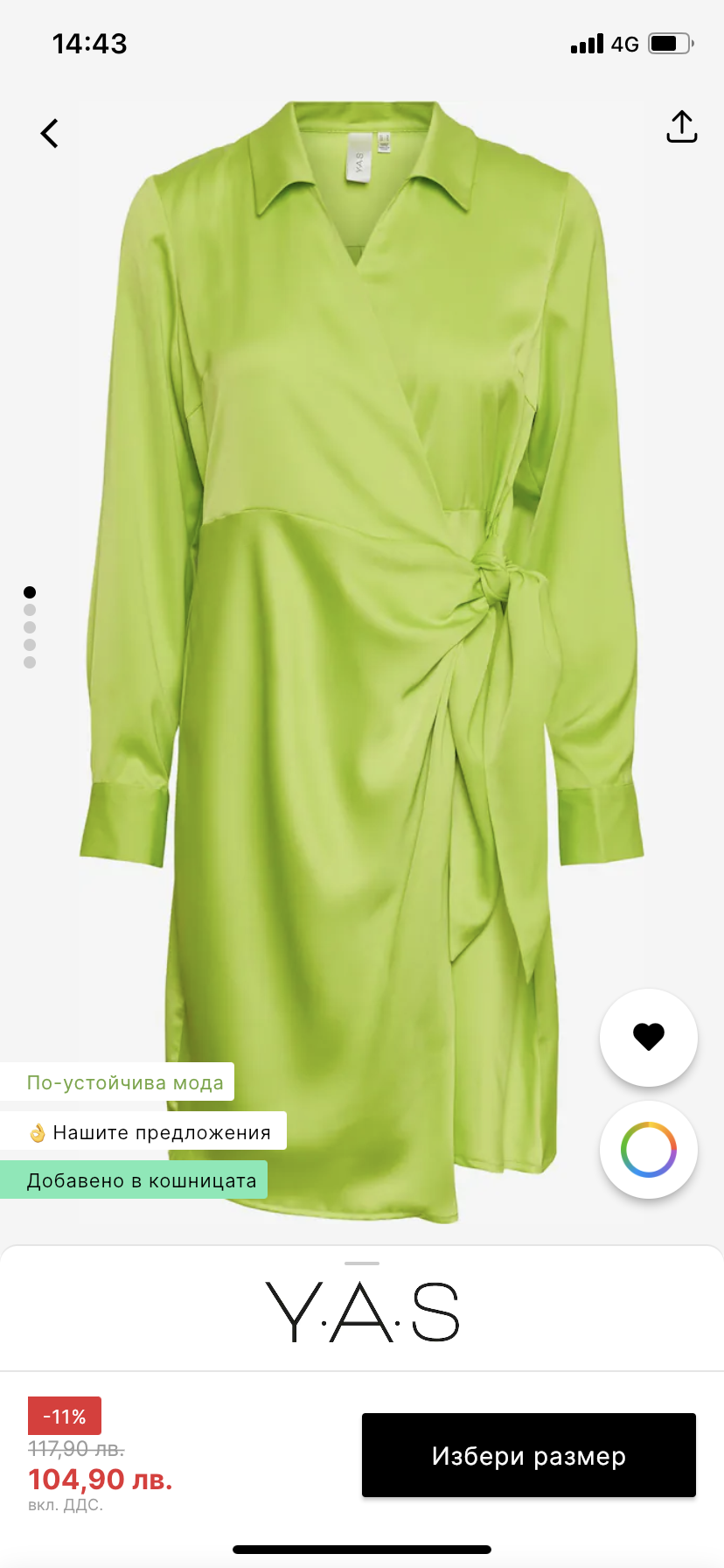The width and height of the screenshot is (724, 1568).
Task: Tap Избери размер to choose size
Action: tap(529, 1455)
